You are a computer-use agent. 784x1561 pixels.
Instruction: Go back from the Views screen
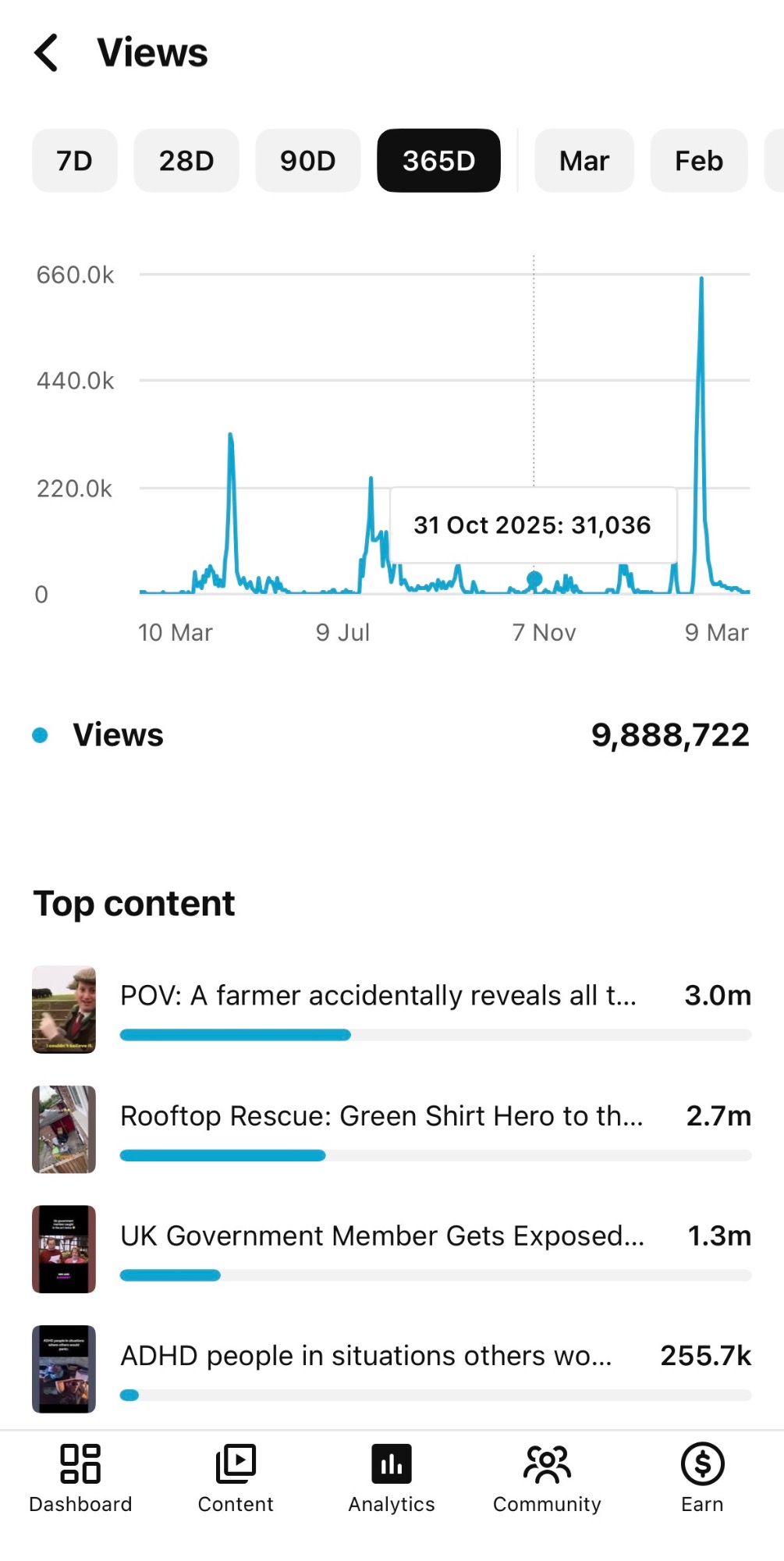[47, 53]
